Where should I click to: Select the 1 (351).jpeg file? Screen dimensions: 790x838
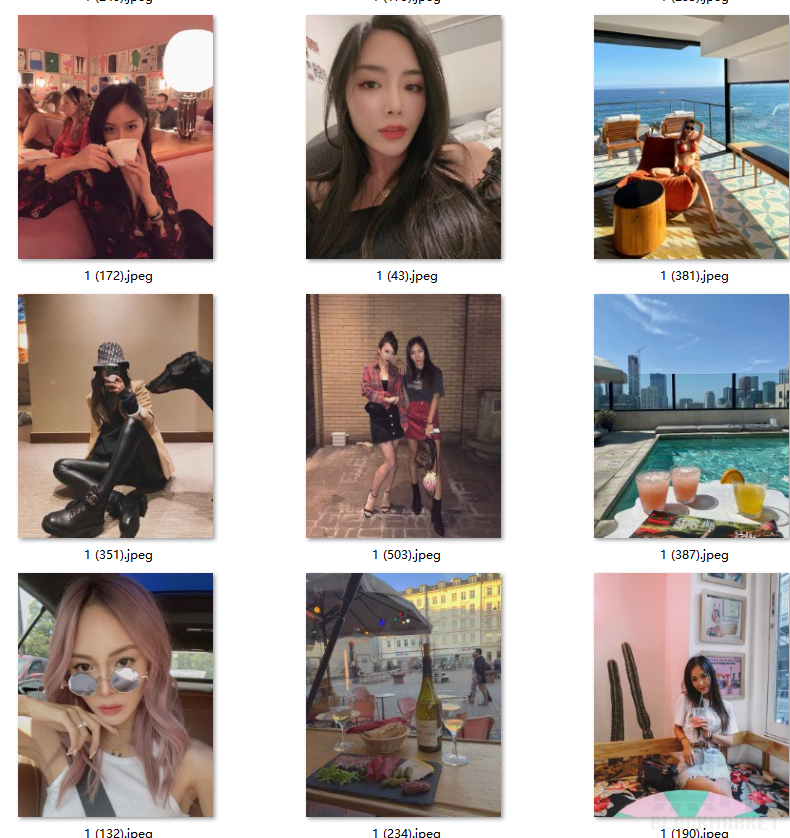(115, 416)
